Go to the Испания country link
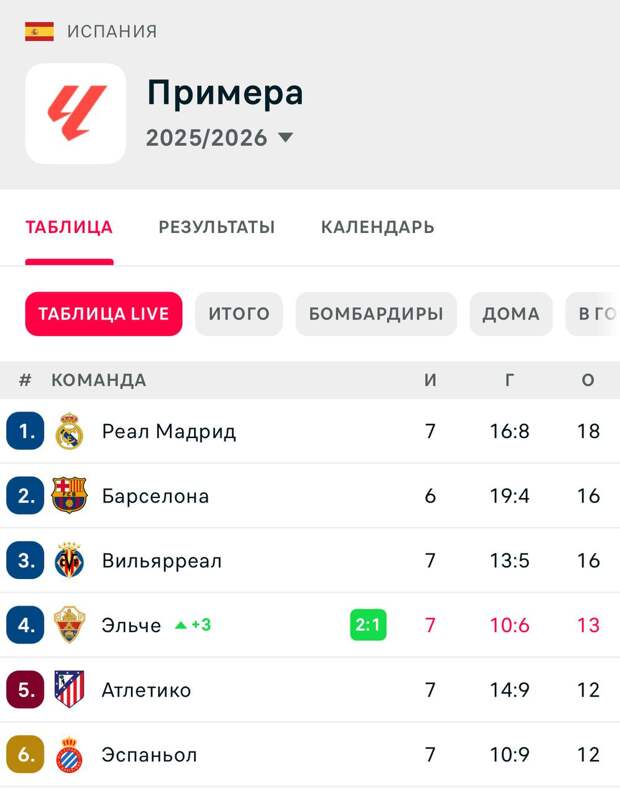The width and height of the screenshot is (620, 791). (111, 31)
